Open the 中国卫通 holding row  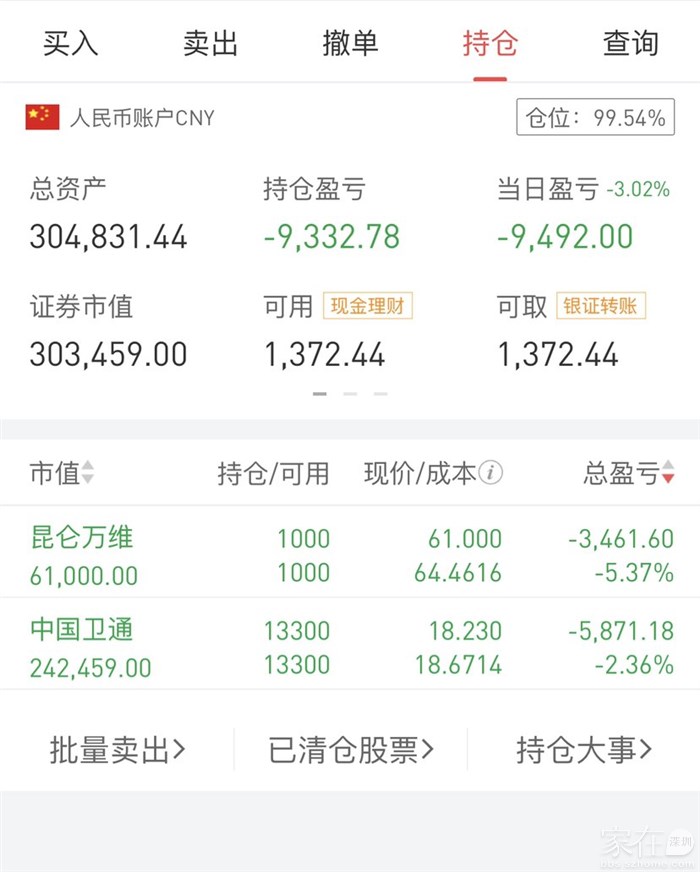coord(350,647)
